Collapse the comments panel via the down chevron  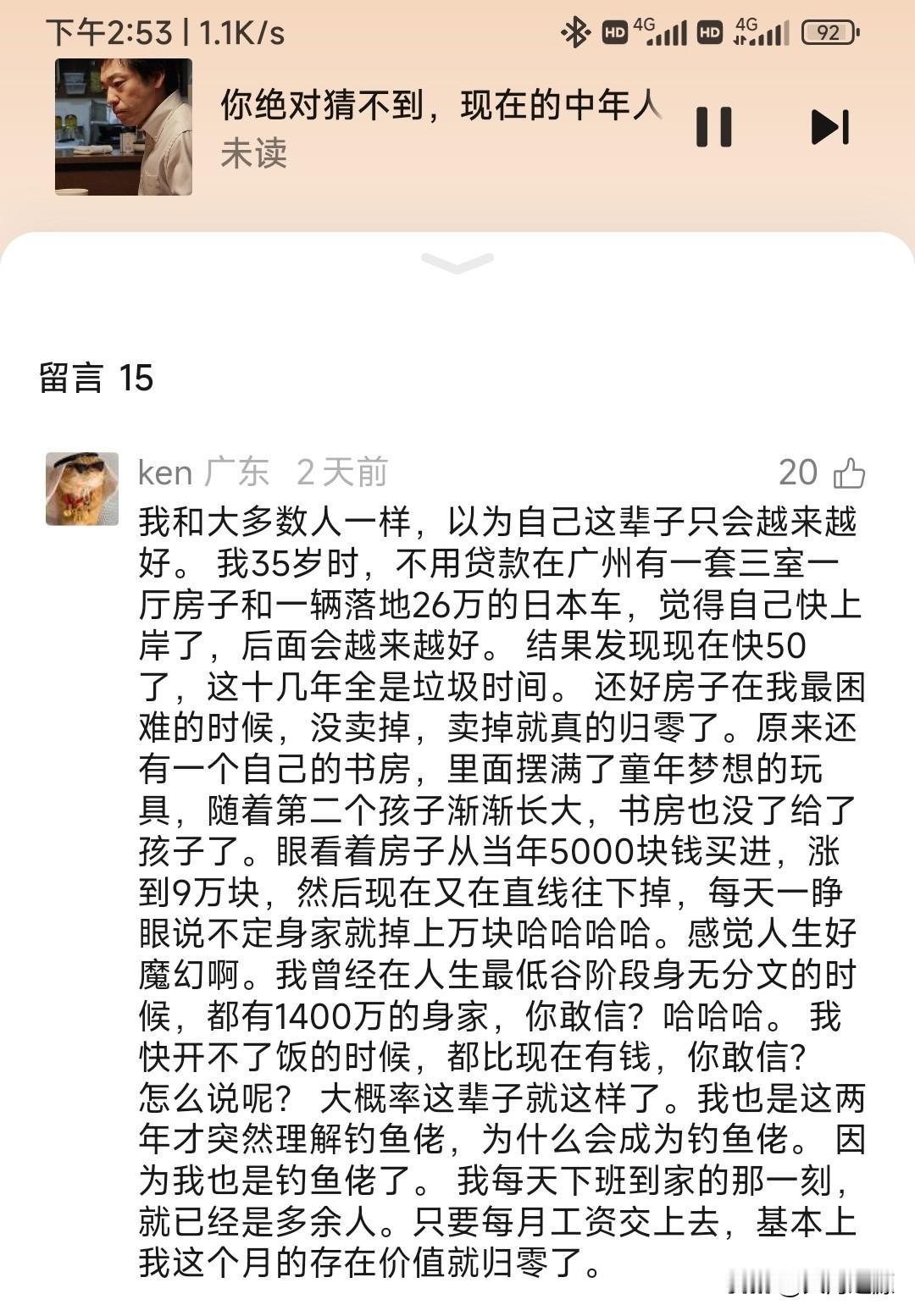(x=457, y=264)
